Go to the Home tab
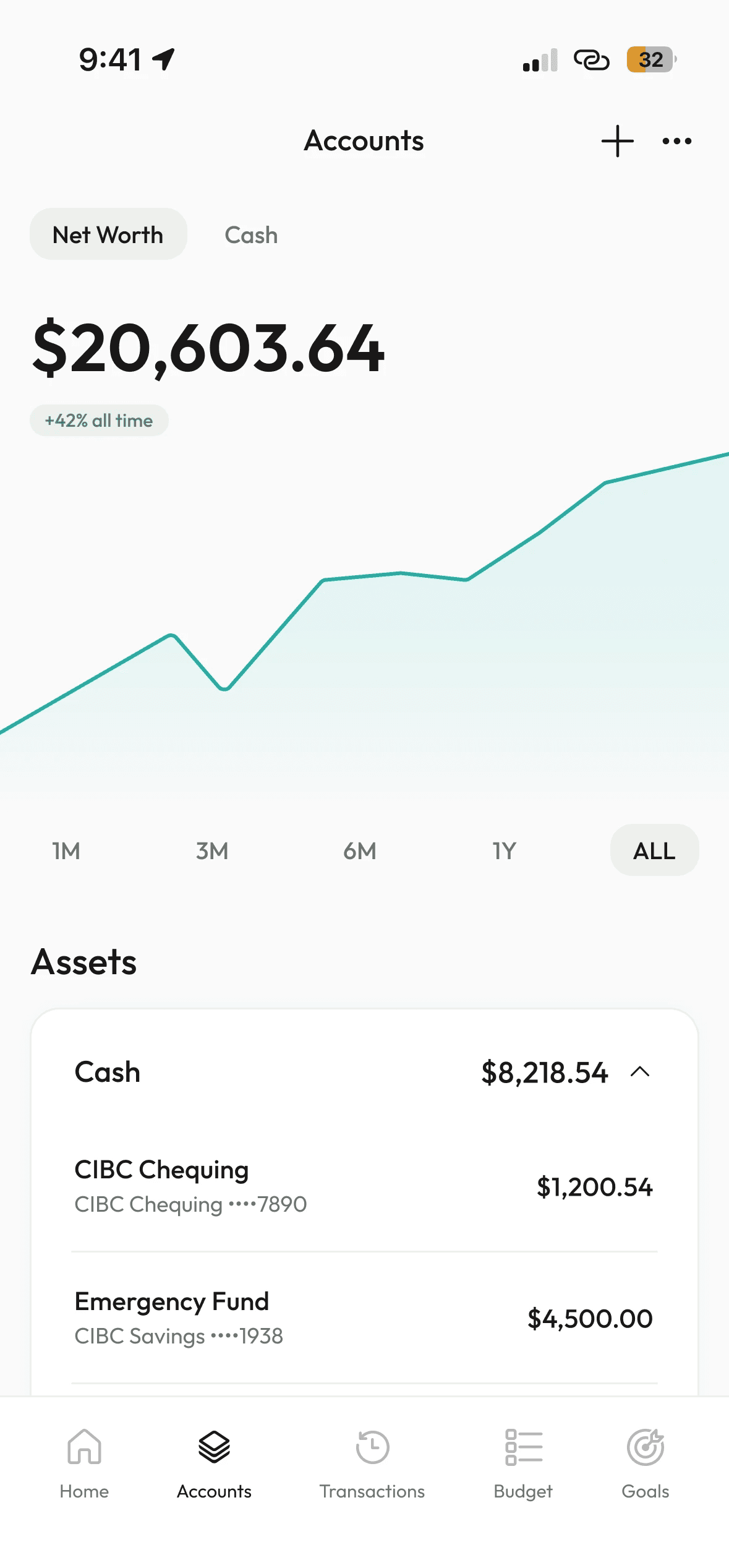Image resolution: width=729 pixels, height=1568 pixels. (x=84, y=1463)
